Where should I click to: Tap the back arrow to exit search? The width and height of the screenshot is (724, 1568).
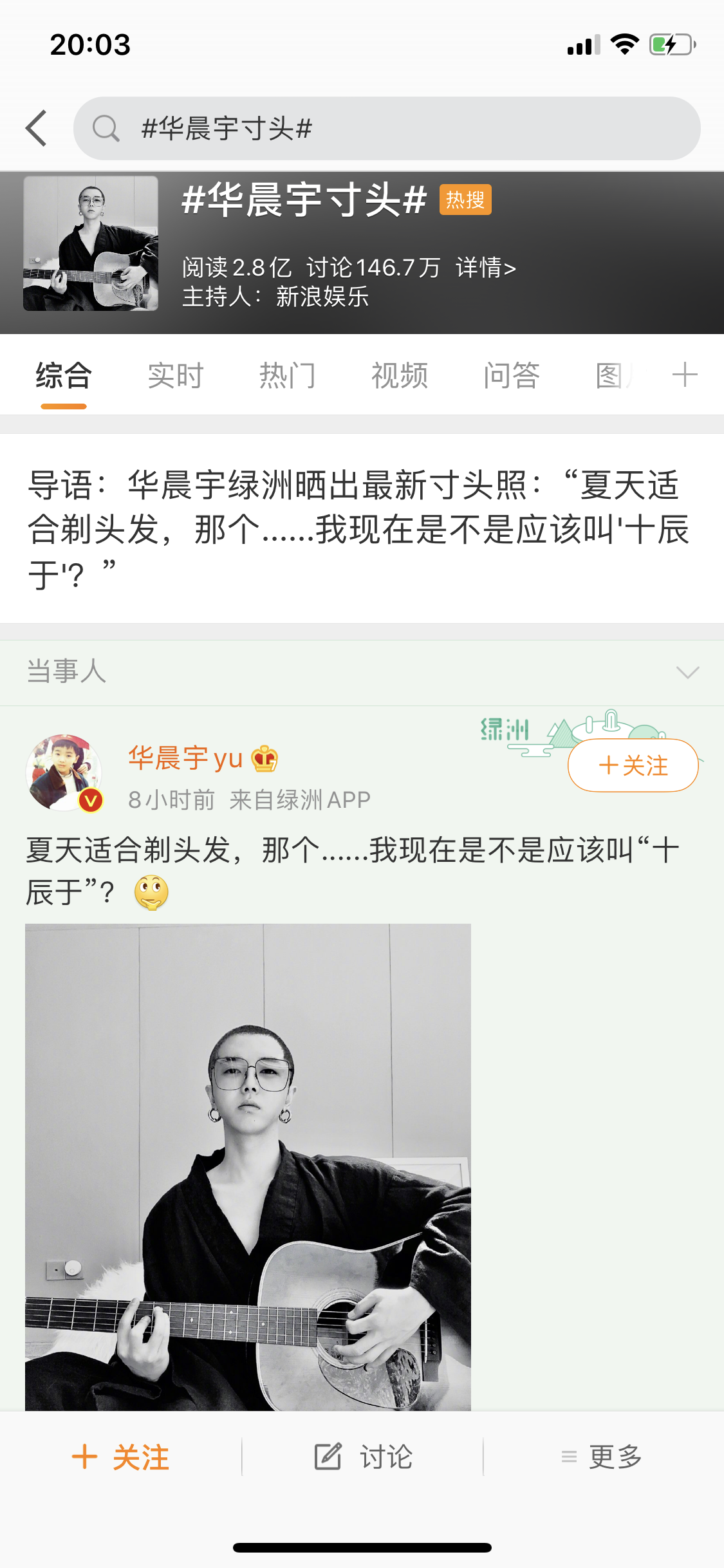pos(37,127)
